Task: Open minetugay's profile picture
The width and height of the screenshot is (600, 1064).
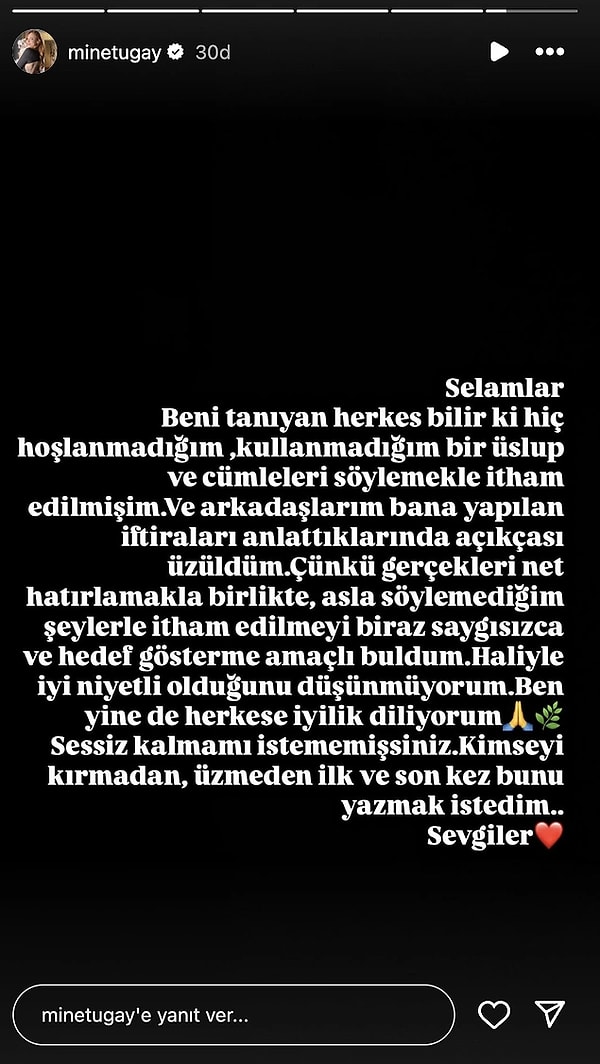Action: pyautogui.click(x=34, y=51)
